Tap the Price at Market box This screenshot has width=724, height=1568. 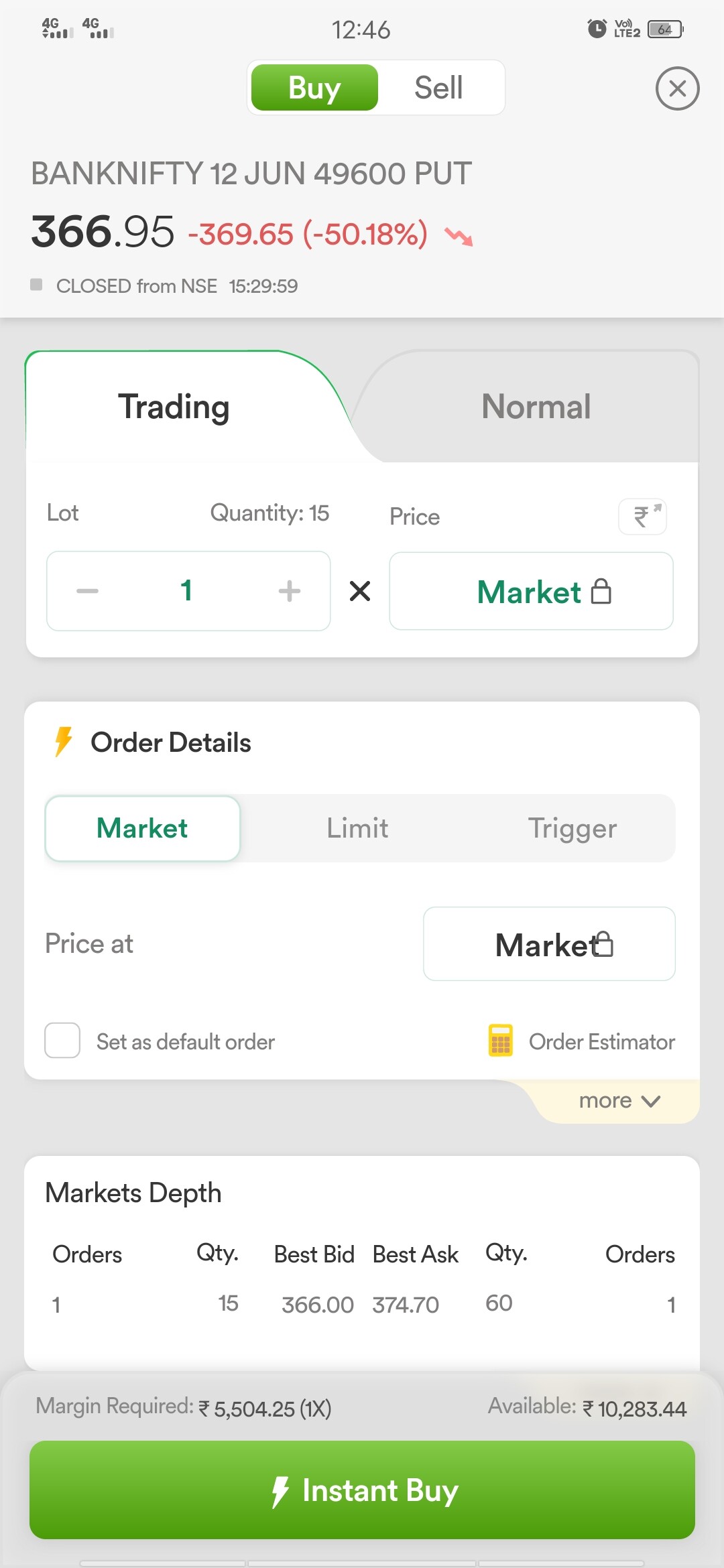pos(549,943)
